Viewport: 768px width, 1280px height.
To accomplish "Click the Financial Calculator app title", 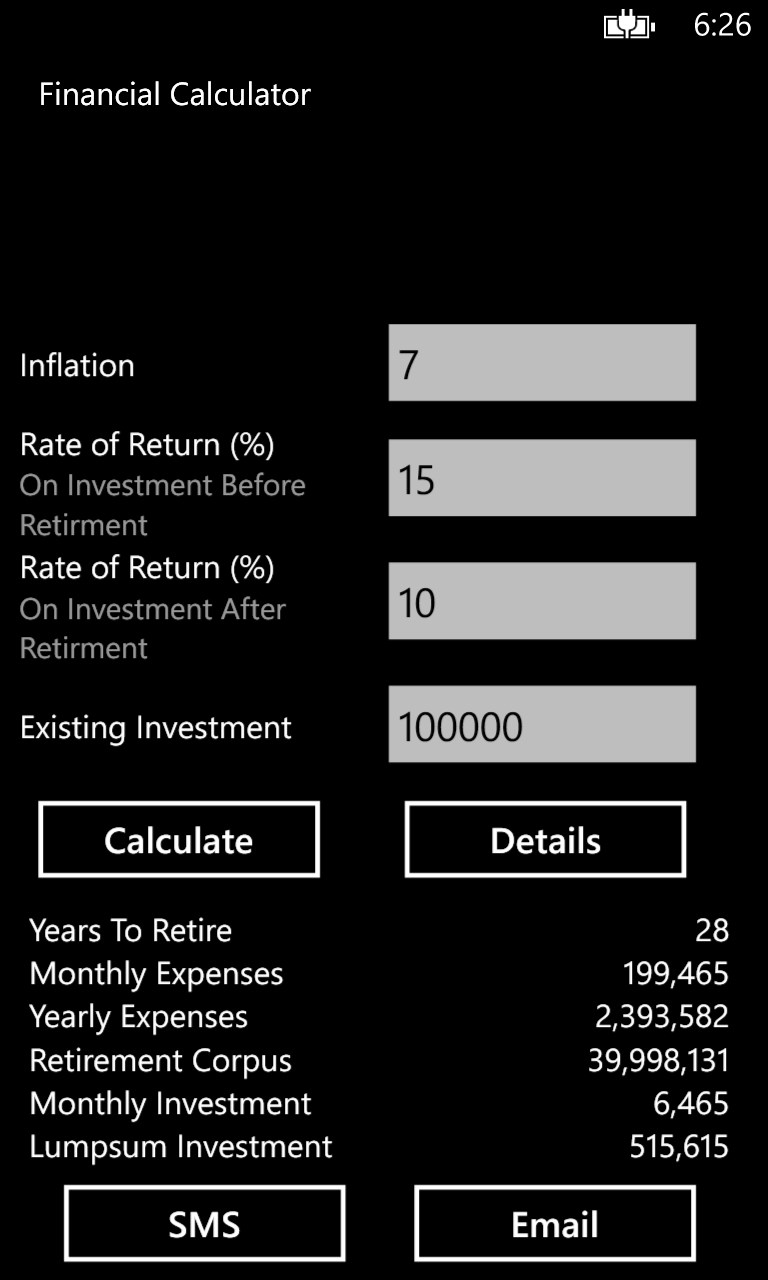I will [174, 93].
